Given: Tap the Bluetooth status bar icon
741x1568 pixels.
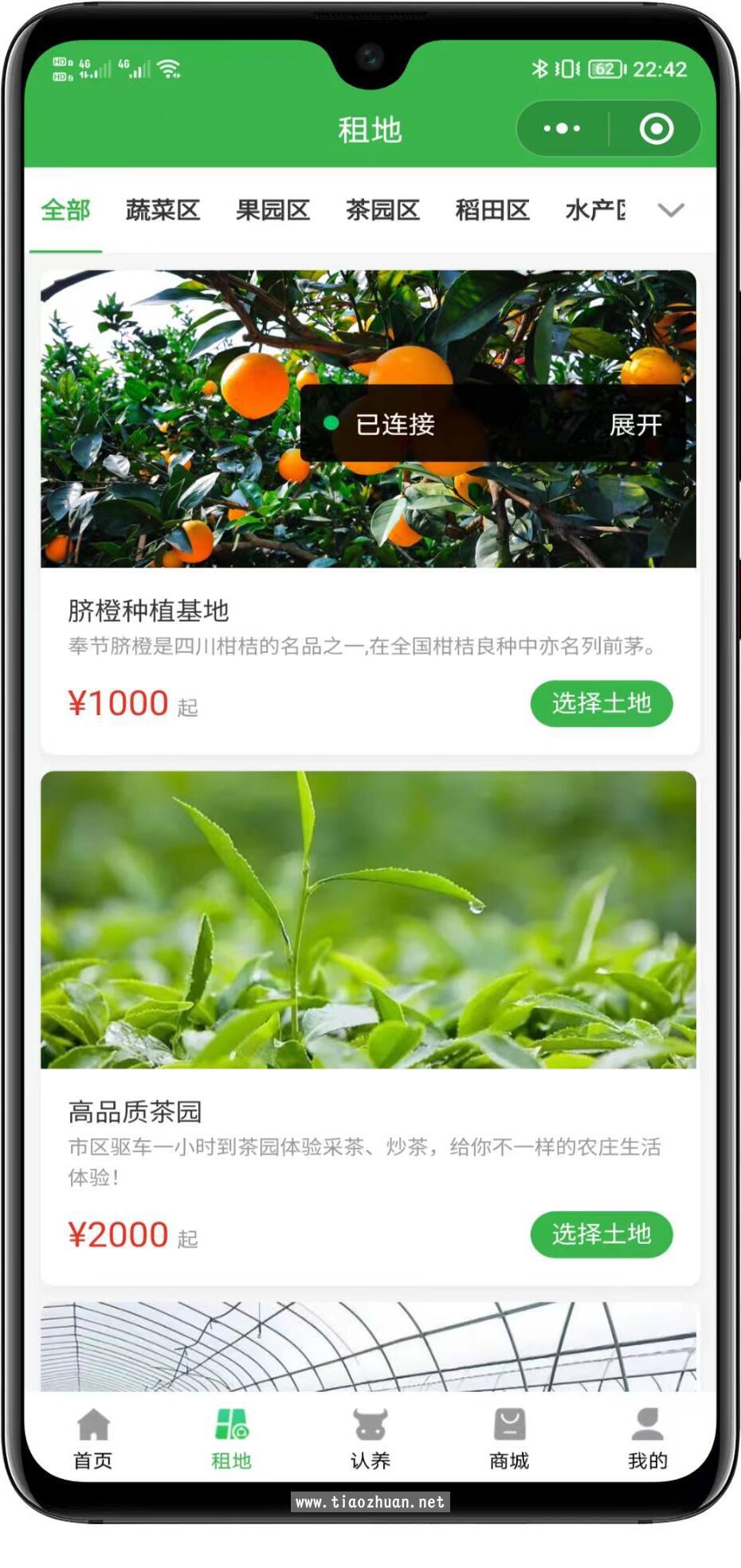Looking at the screenshot, I should pos(542,69).
